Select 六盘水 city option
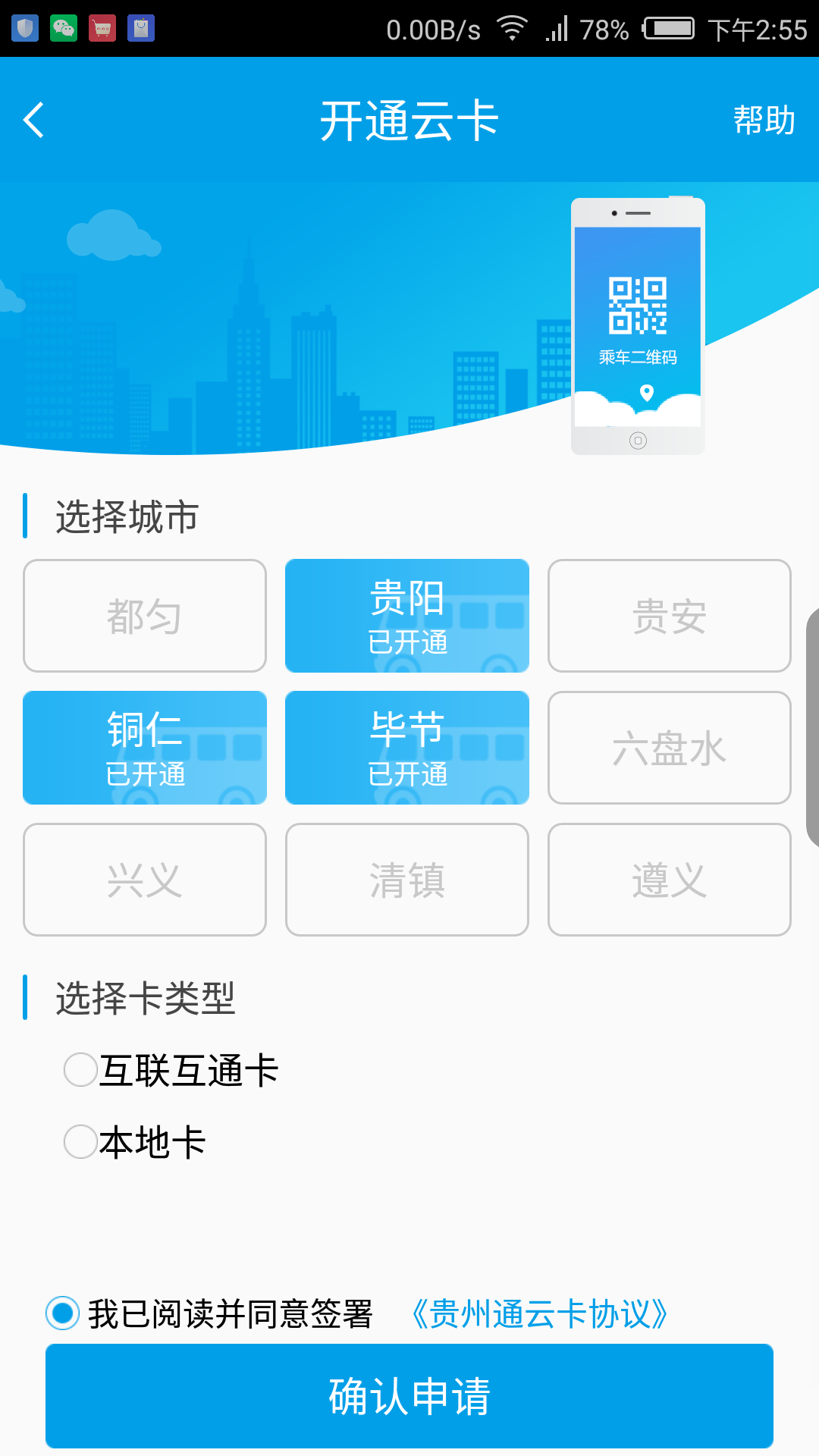The image size is (819, 1456). pyautogui.click(x=668, y=748)
